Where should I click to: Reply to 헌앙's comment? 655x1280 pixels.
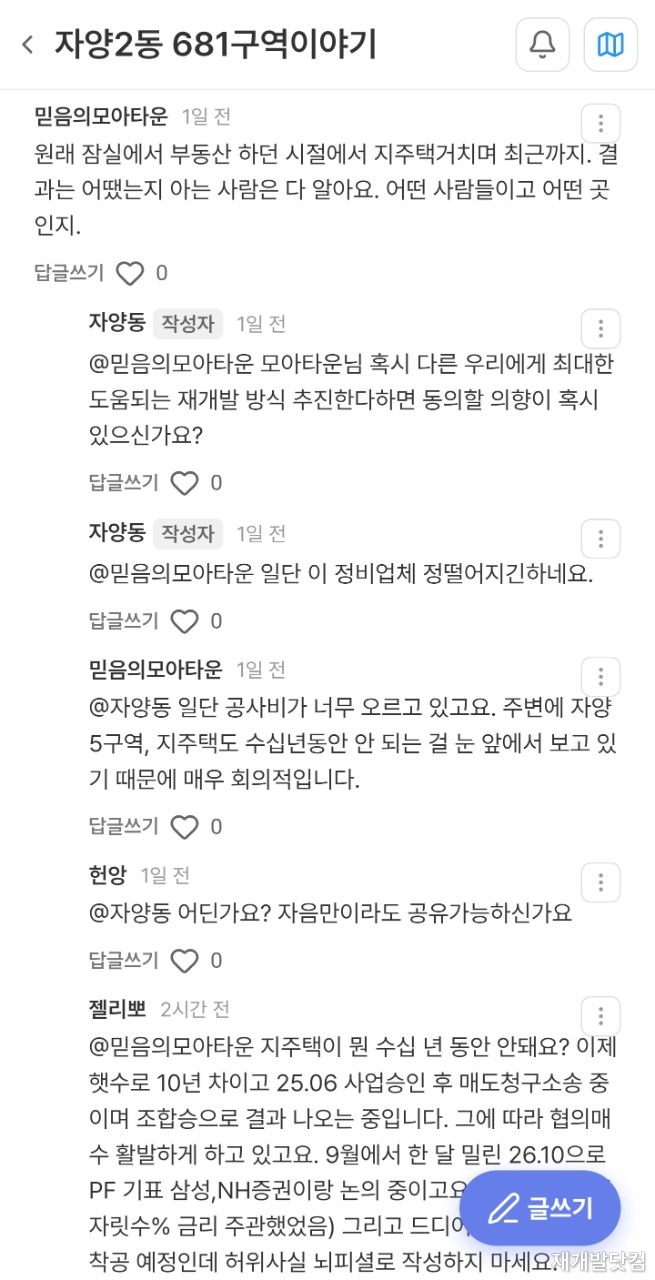124,961
